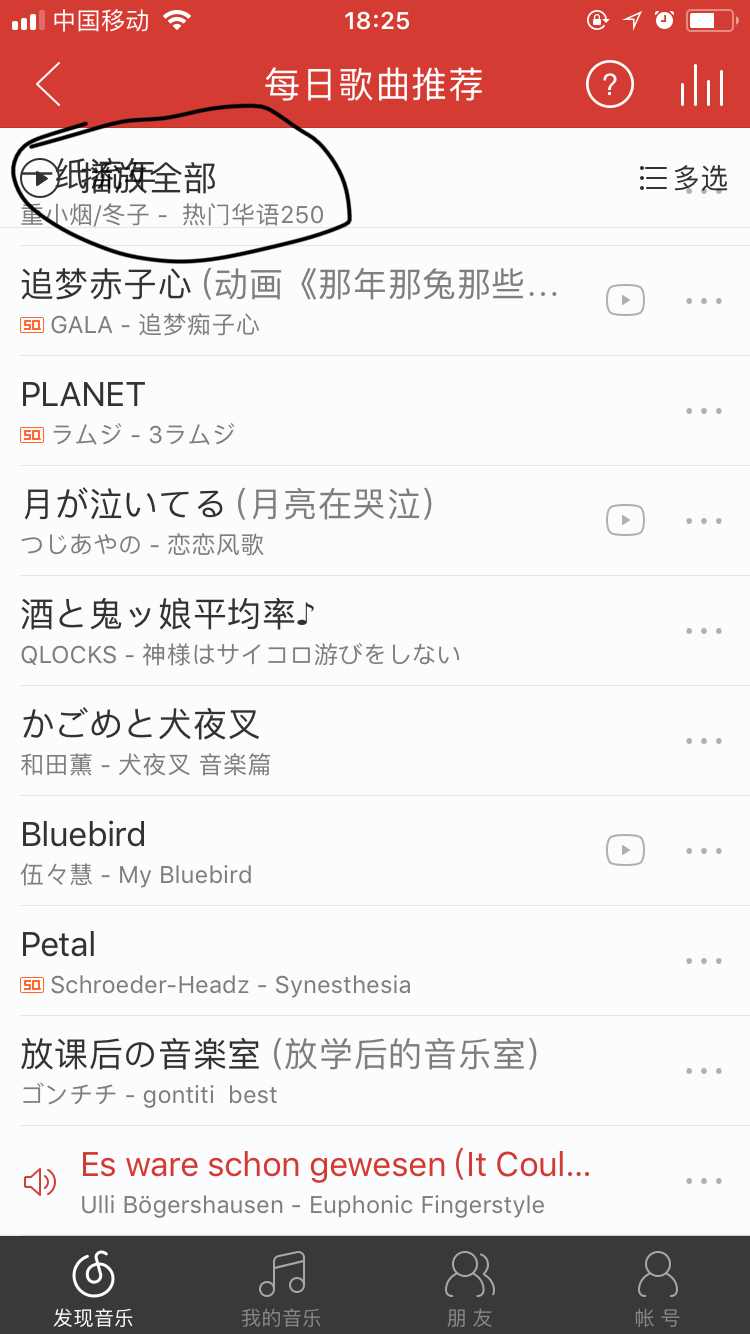Switch to the 我的音乐 tab

tap(281, 1288)
